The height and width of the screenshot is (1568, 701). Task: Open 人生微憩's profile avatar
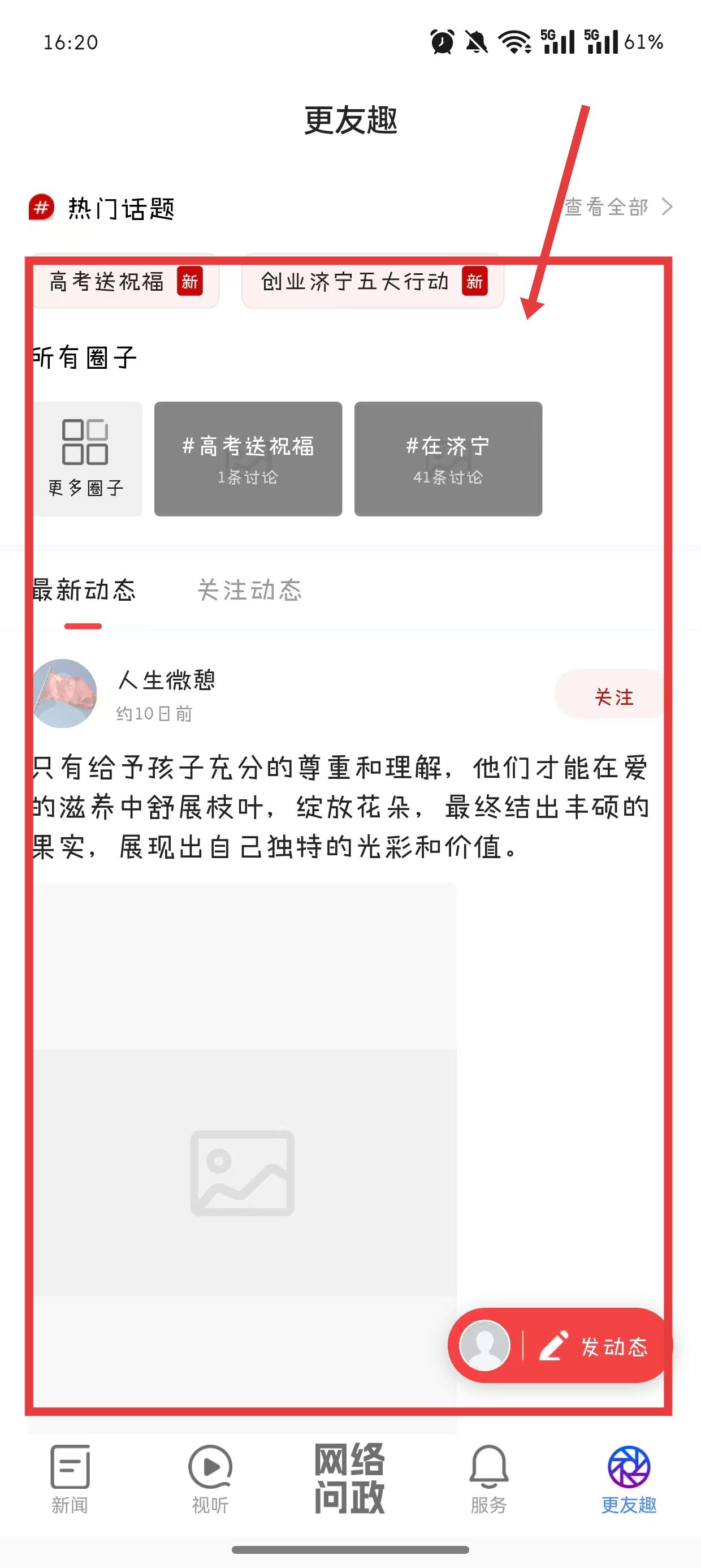click(x=64, y=693)
